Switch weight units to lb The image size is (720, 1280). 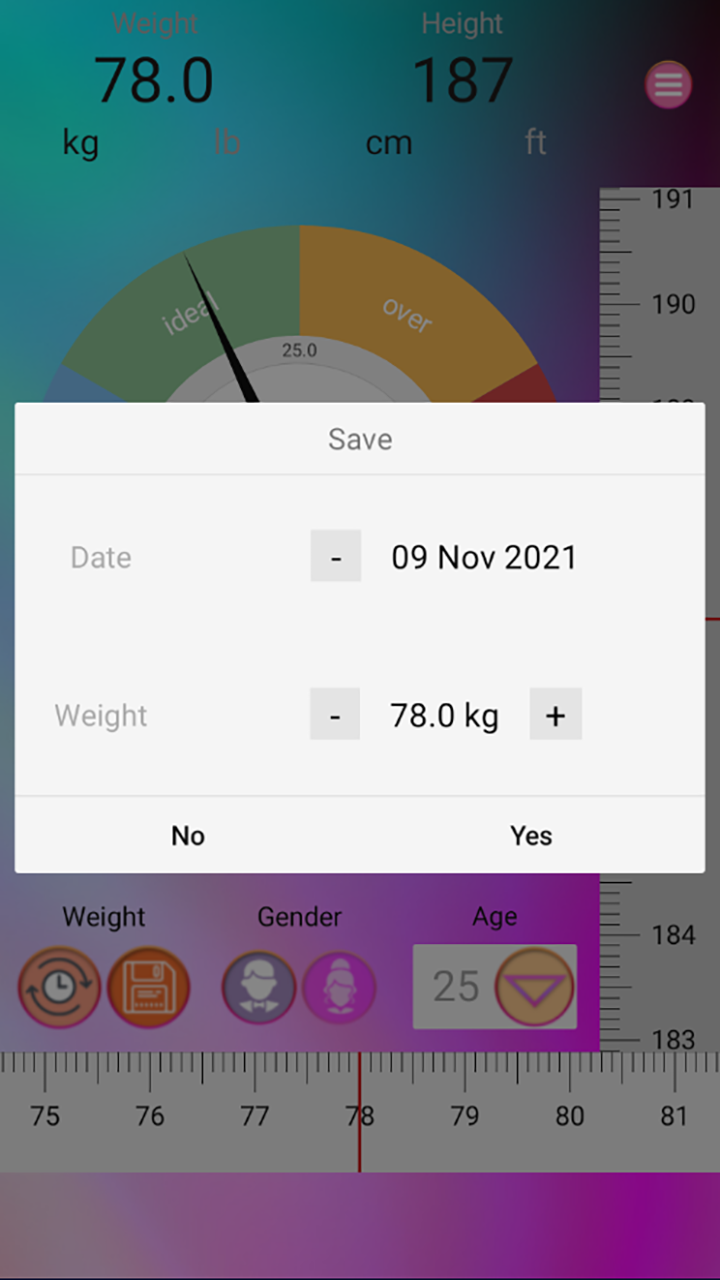[x=226, y=143]
